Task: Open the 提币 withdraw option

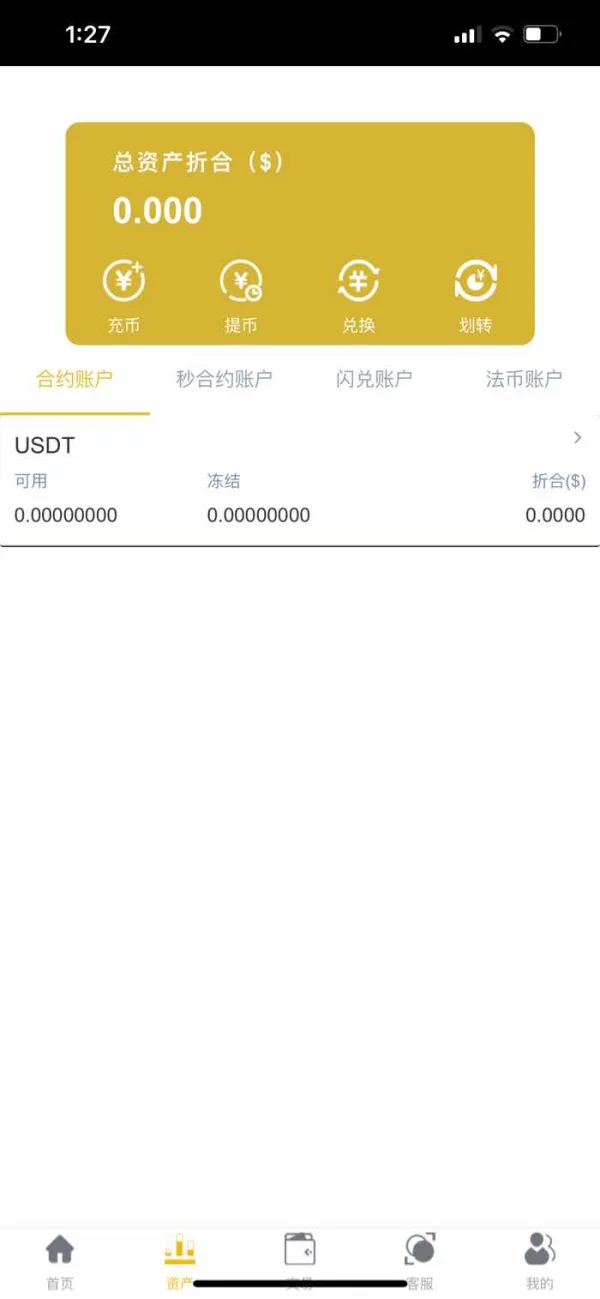Action: tap(241, 296)
